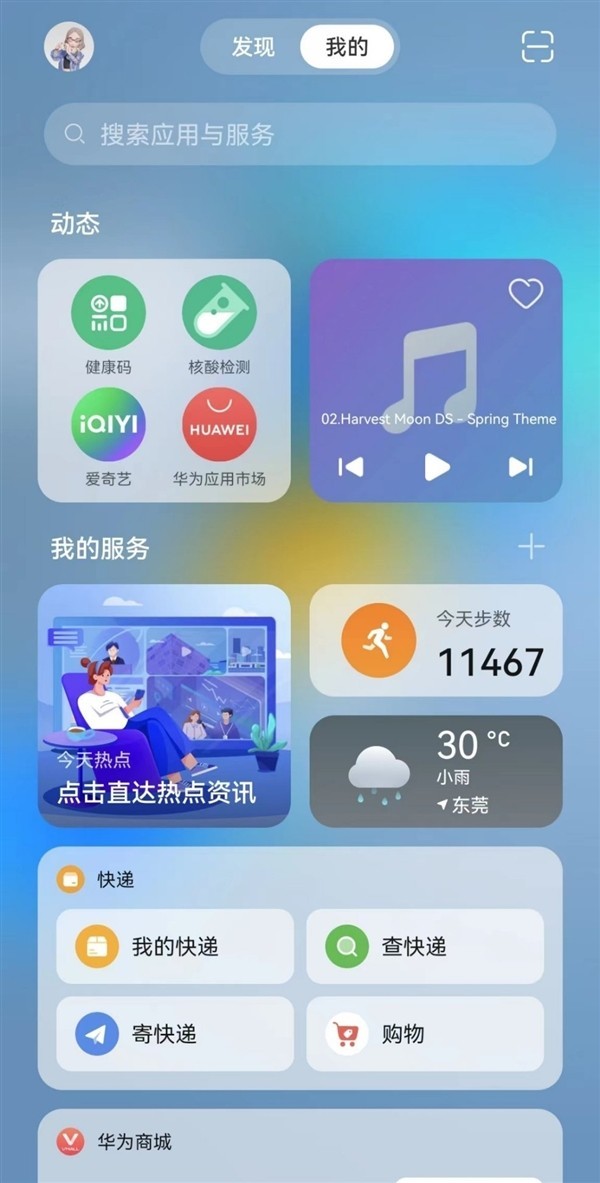
Task: Skip to the previous track
Action: 350,466
